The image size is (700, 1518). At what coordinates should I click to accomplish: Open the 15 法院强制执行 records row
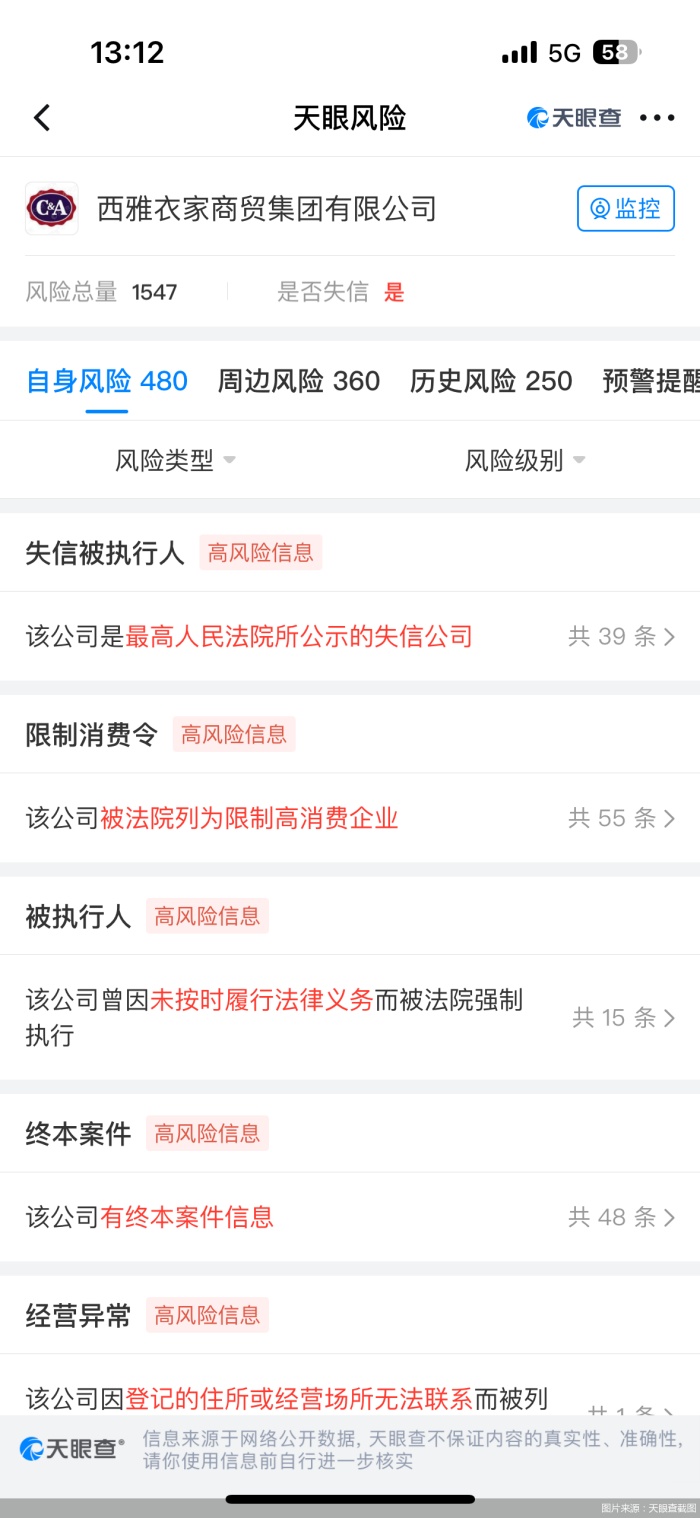[350, 1017]
